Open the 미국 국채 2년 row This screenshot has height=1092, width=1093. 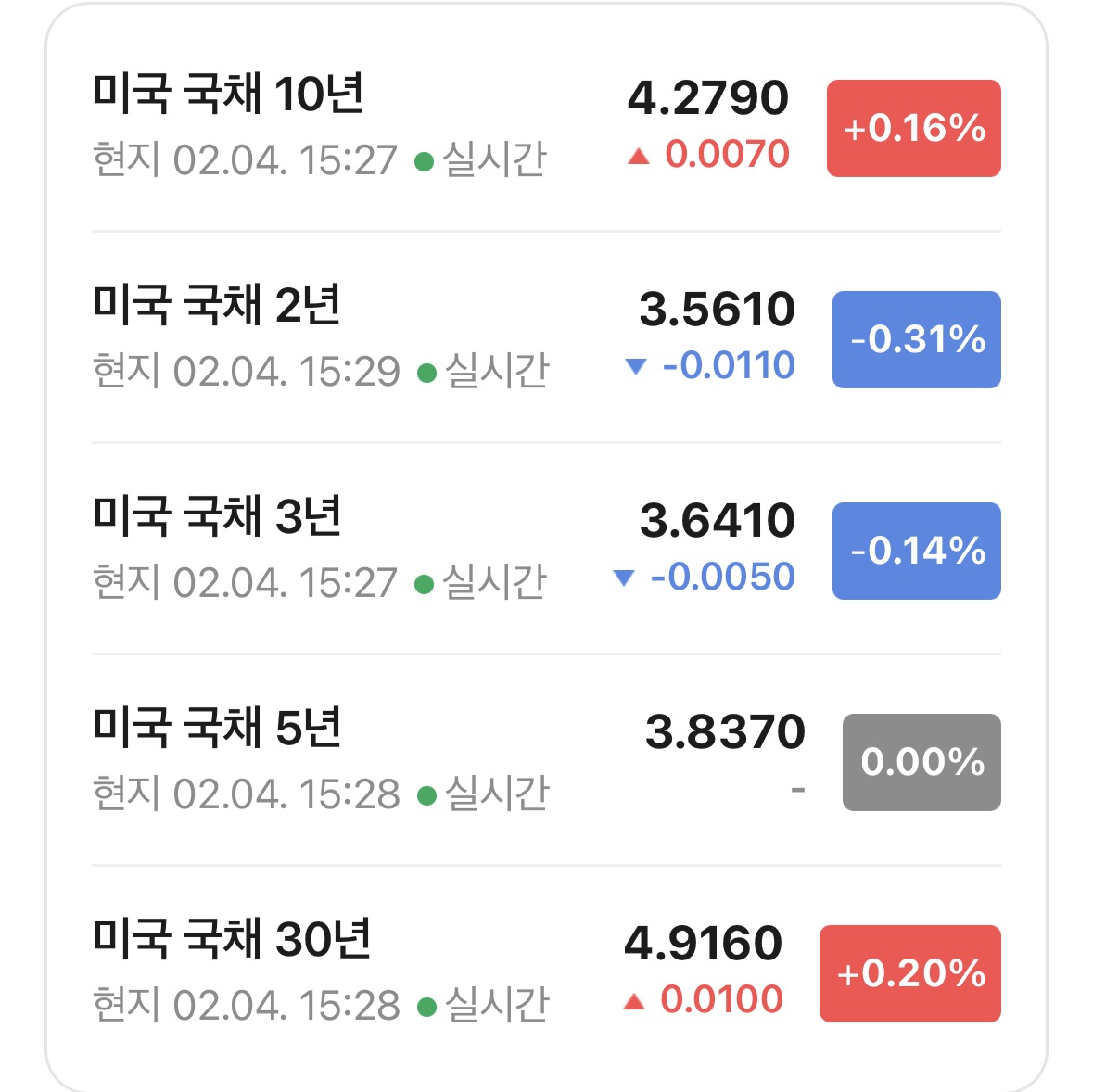pos(547,338)
